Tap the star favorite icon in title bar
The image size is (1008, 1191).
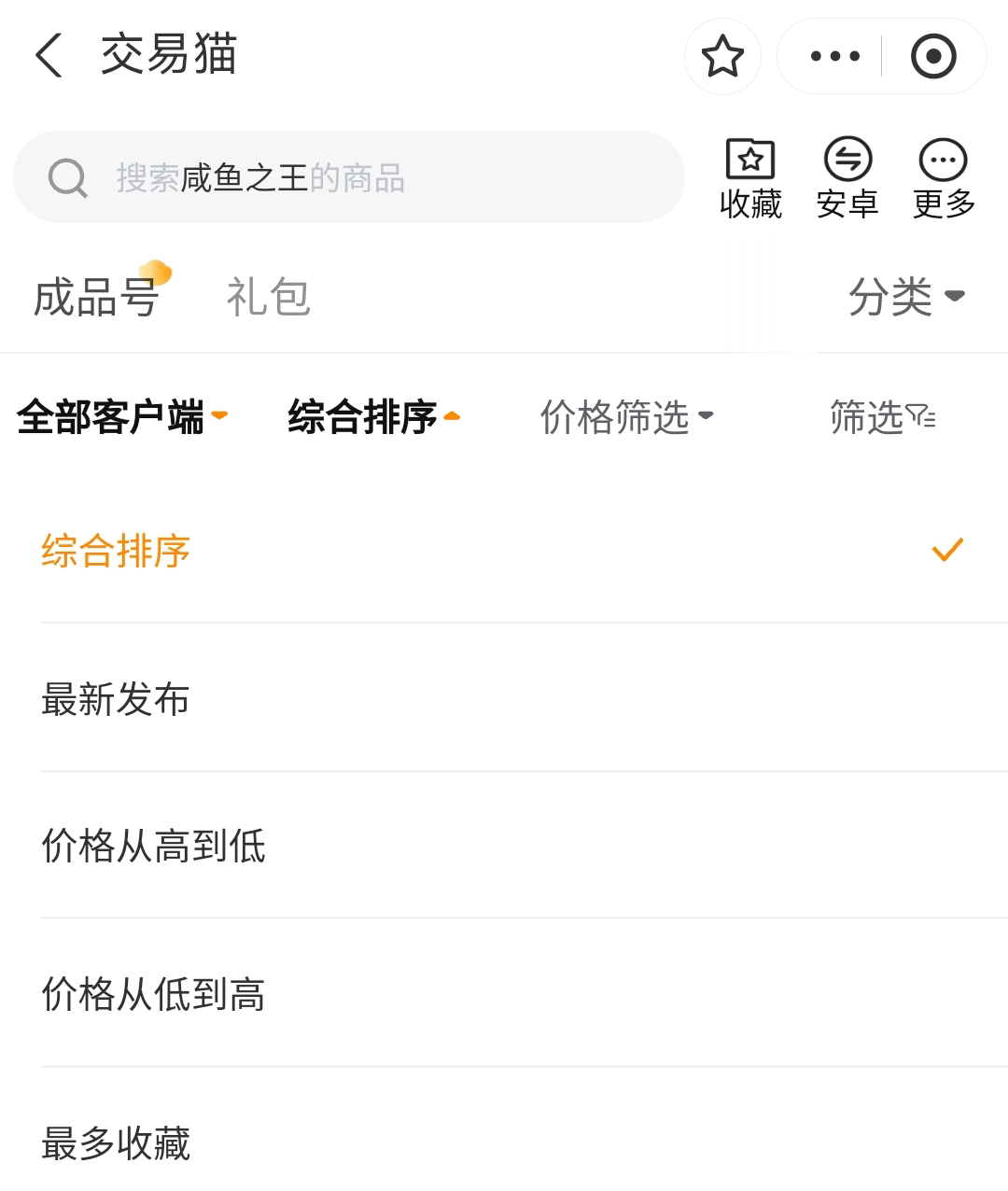(x=722, y=57)
